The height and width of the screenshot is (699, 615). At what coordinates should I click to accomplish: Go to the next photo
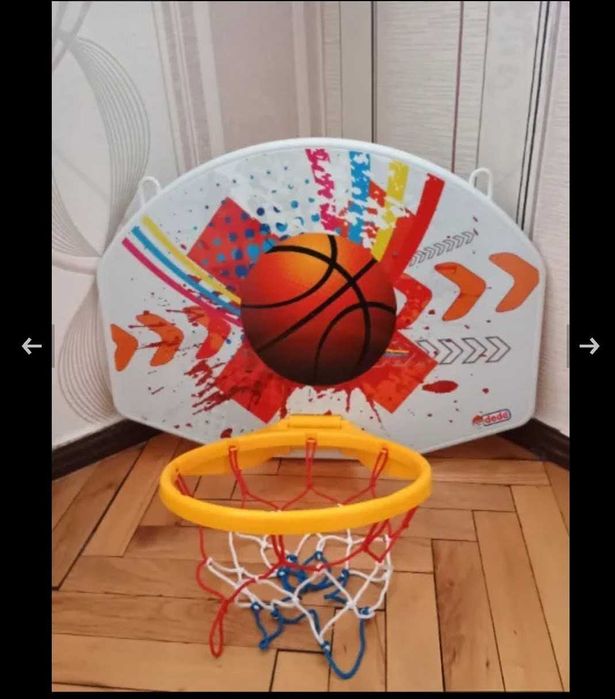(589, 346)
